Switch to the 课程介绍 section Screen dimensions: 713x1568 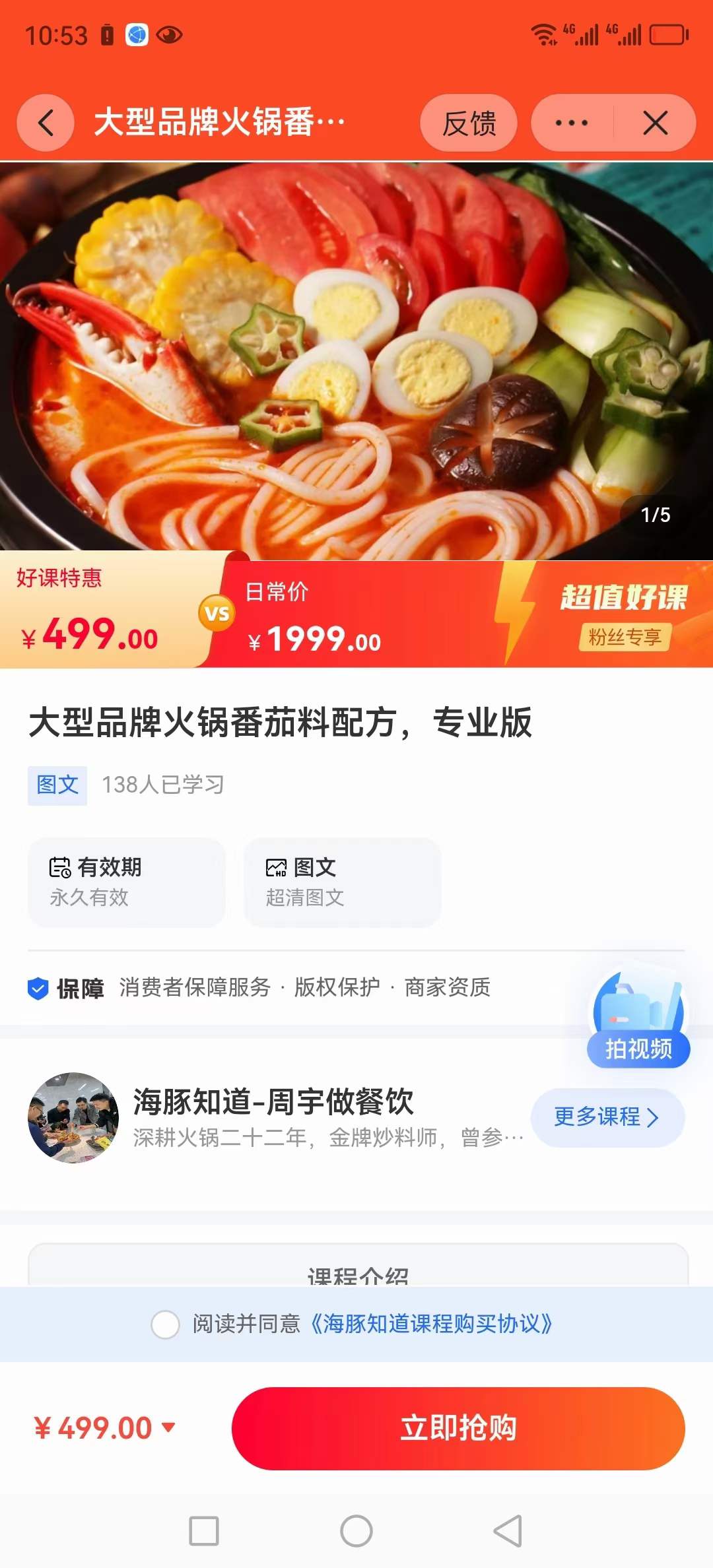(x=356, y=1278)
